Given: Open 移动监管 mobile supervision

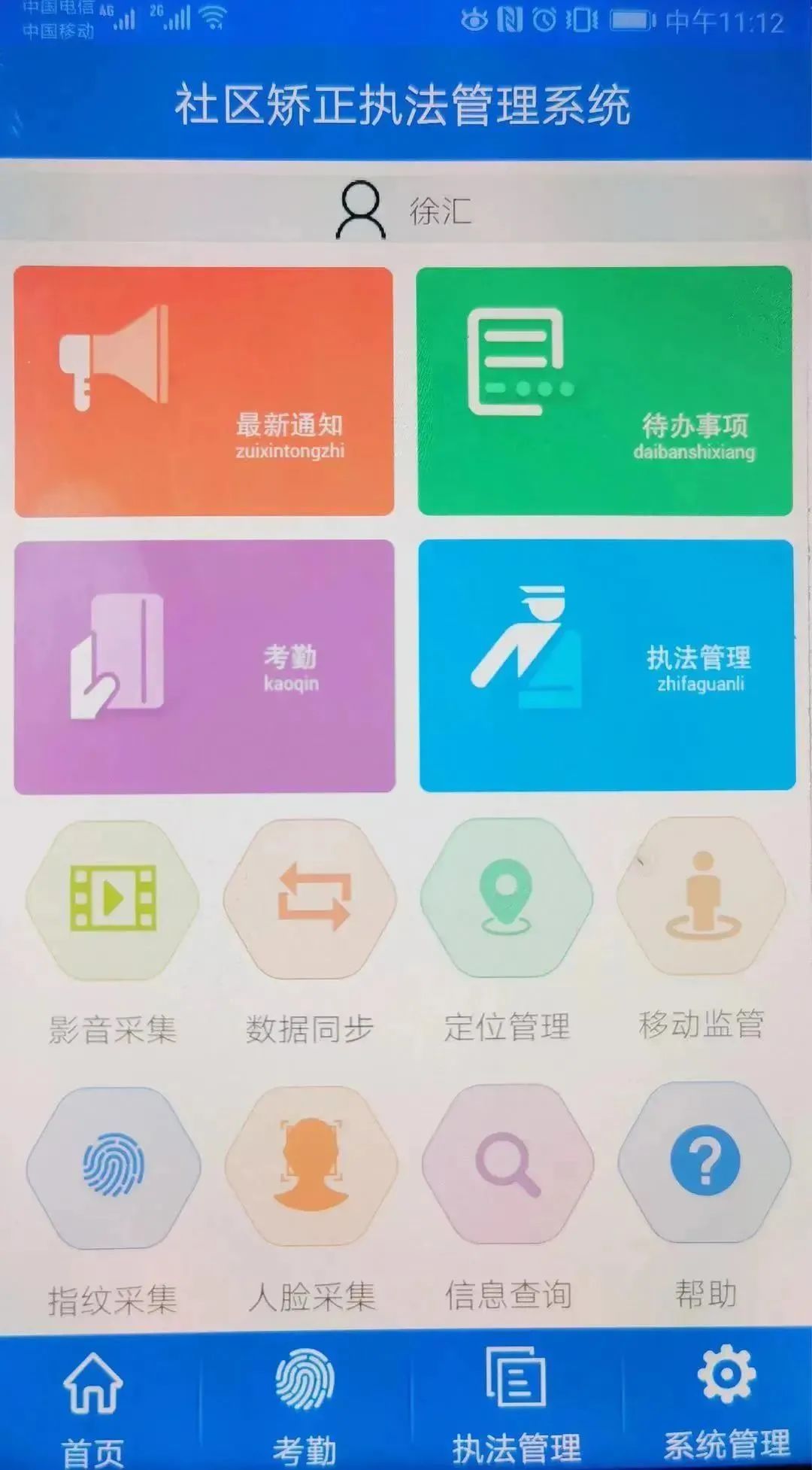Looking at the screenshot, I should coord(702,897).
